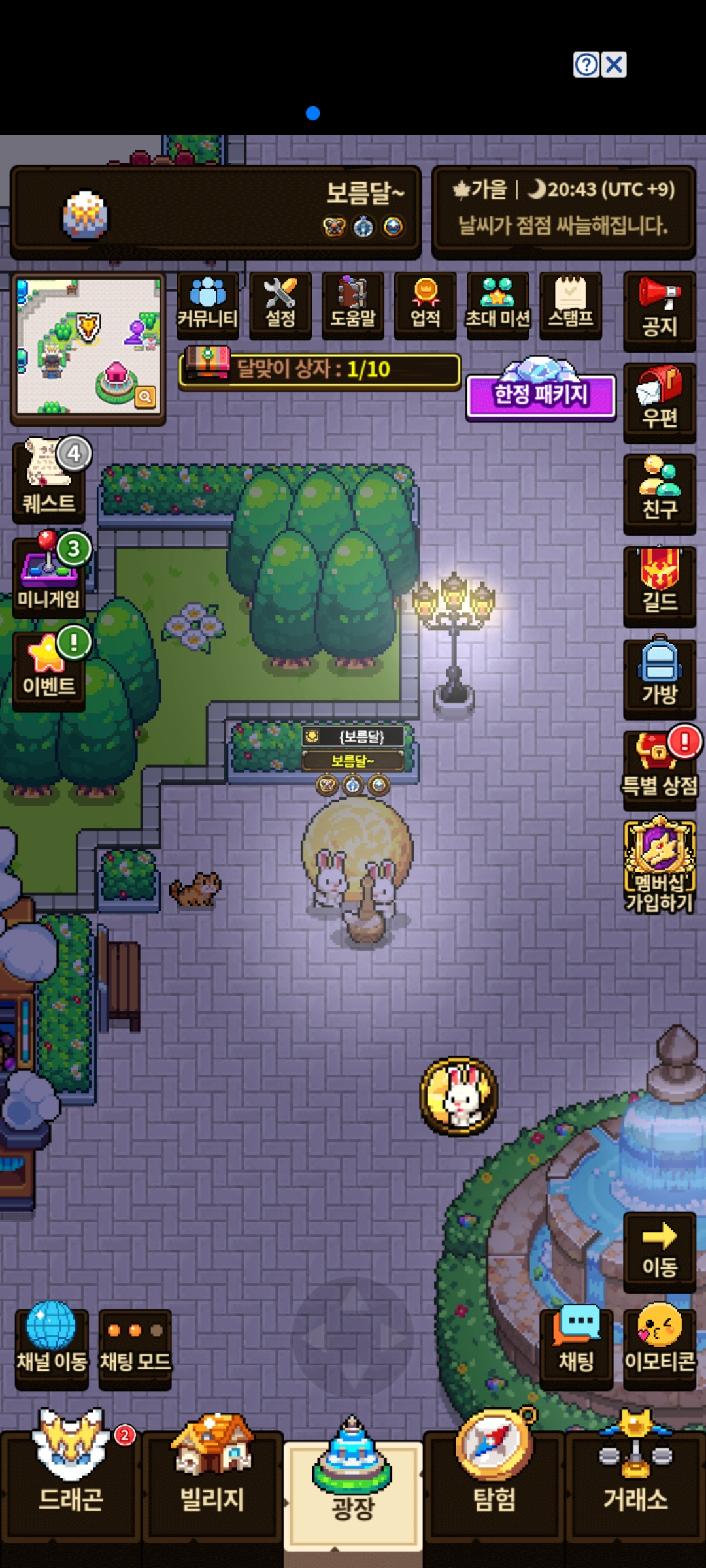Close the ad banner at top
The height and width of the screenshot is (1568, 706).
pos(613,65)
